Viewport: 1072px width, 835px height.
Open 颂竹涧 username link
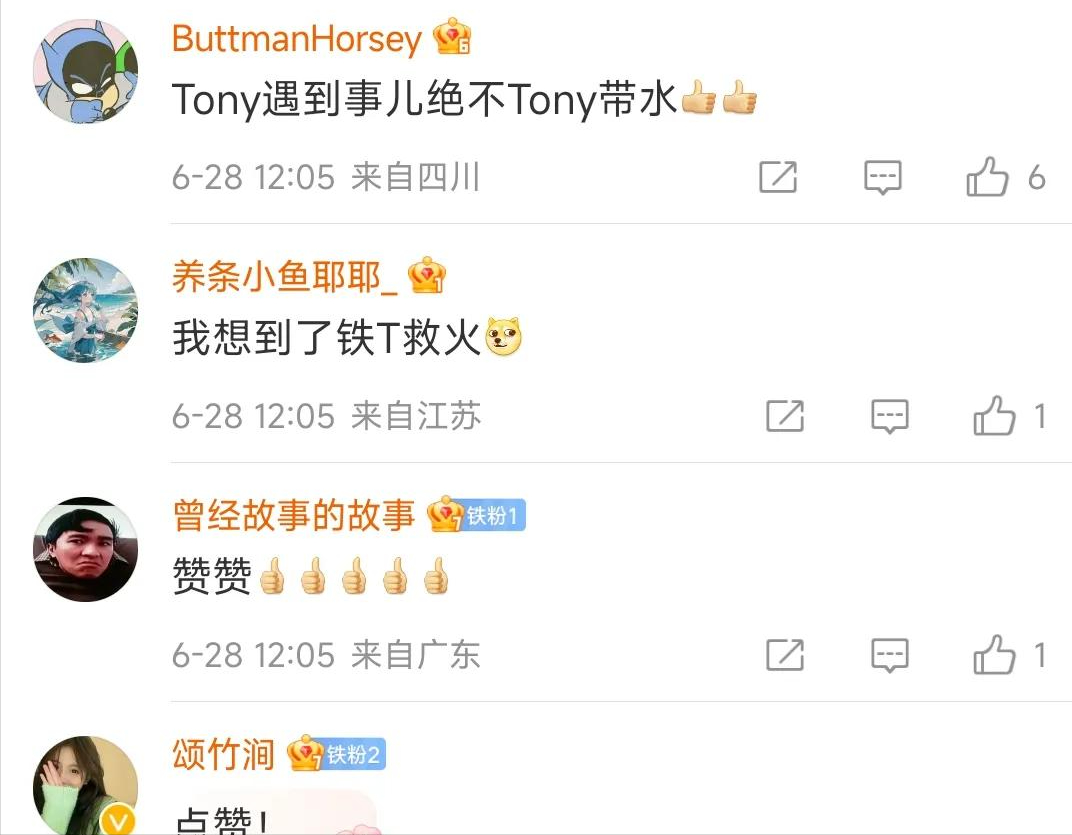coord(223,754)
